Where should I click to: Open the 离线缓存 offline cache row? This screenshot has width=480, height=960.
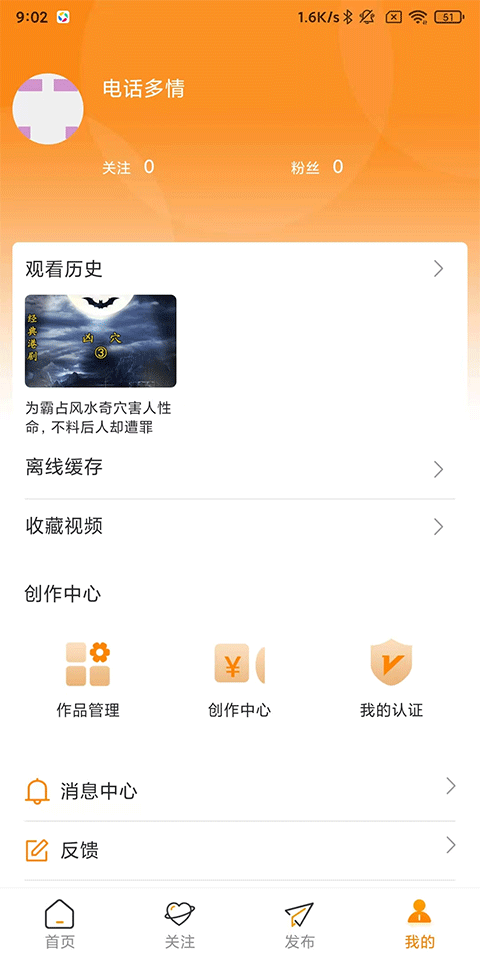point(240,469)
